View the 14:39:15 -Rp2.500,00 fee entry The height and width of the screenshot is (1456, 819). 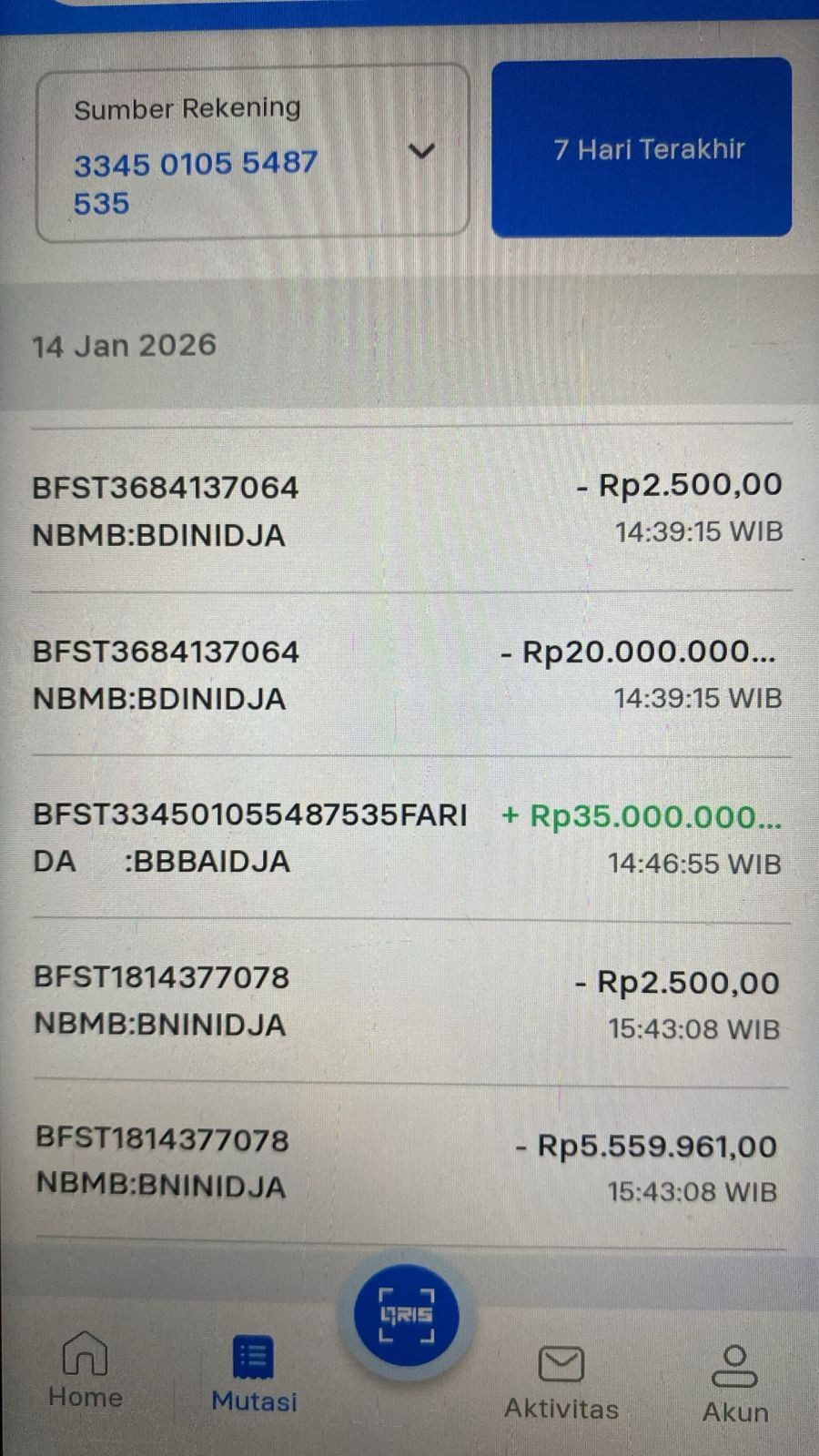pos(408,510)
